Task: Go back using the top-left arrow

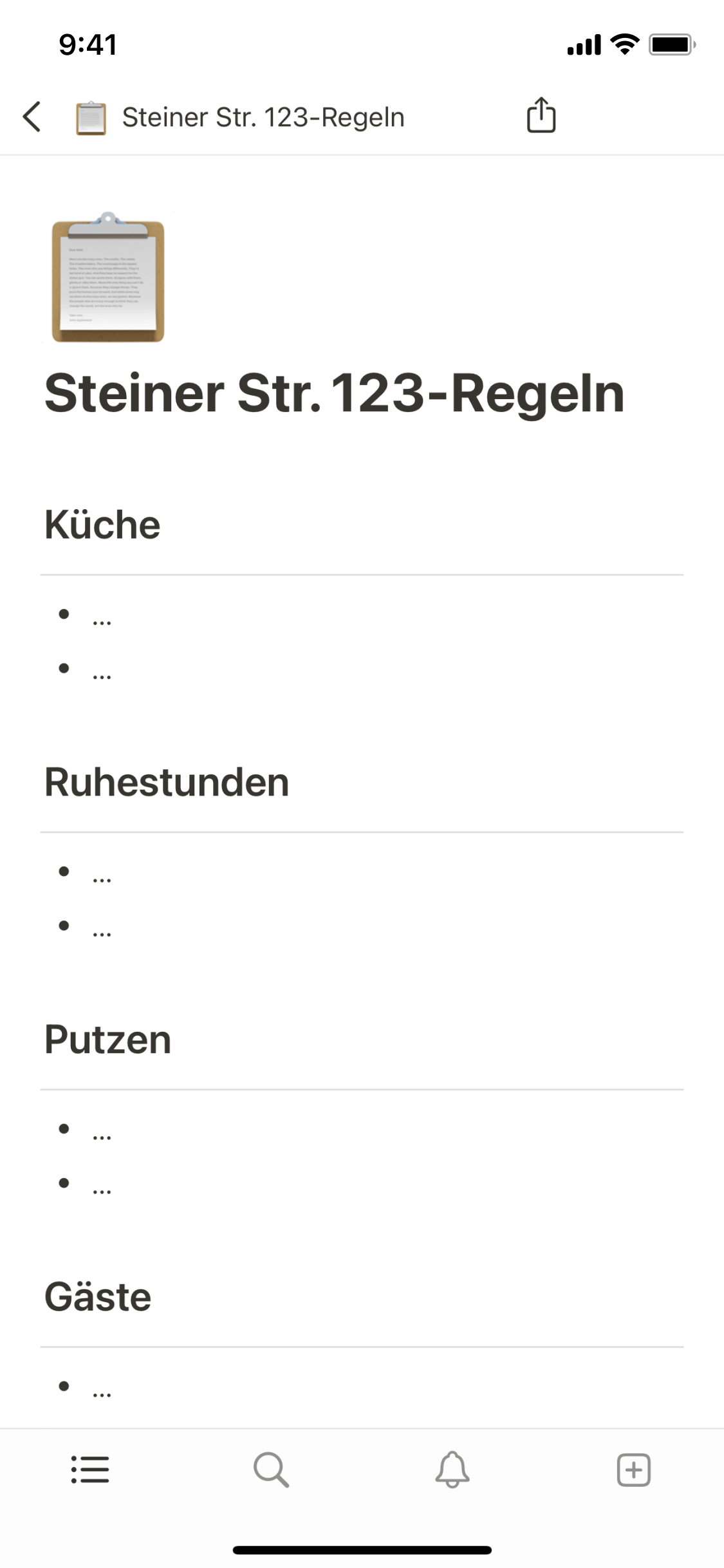Action: click(32, 117)
